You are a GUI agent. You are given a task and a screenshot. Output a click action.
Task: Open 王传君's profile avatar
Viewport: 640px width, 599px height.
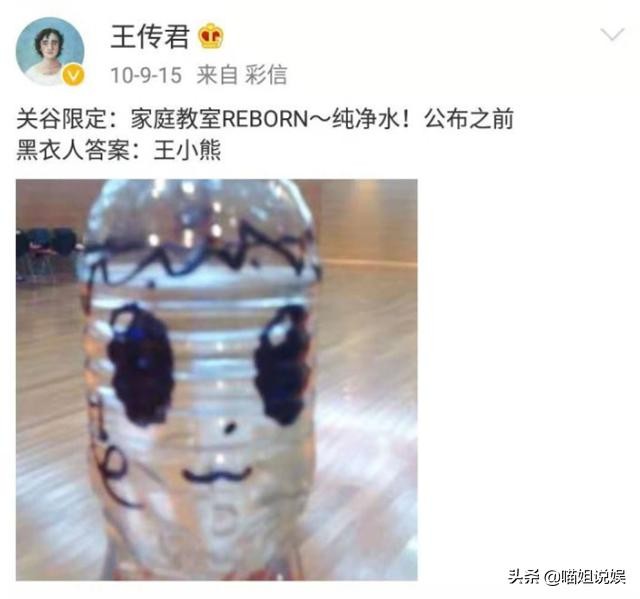point(49,51)
